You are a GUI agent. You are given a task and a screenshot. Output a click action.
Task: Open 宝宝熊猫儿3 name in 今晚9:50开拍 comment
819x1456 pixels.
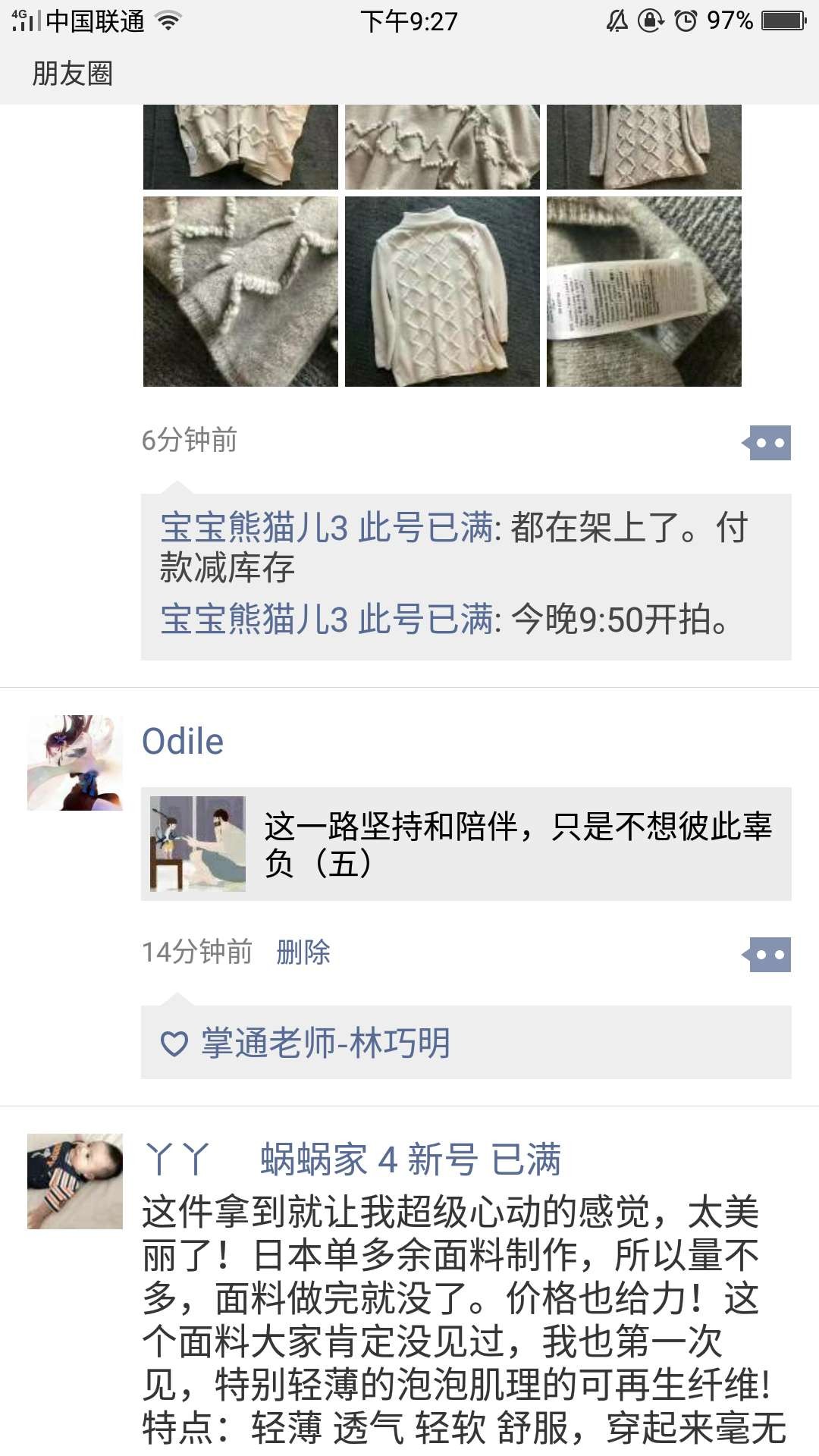(328, 620)
